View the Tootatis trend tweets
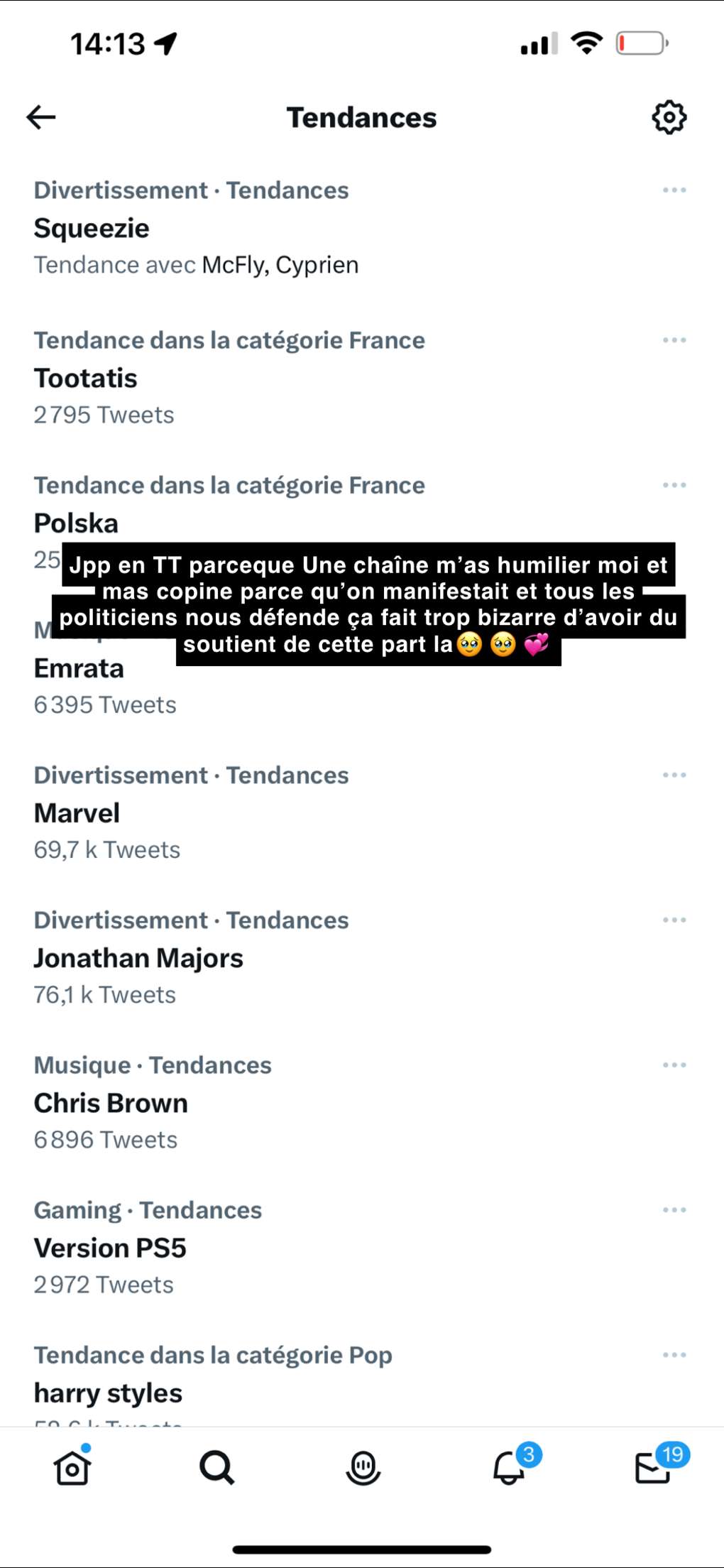The image size is (724, 1568). tap(362, 378)
